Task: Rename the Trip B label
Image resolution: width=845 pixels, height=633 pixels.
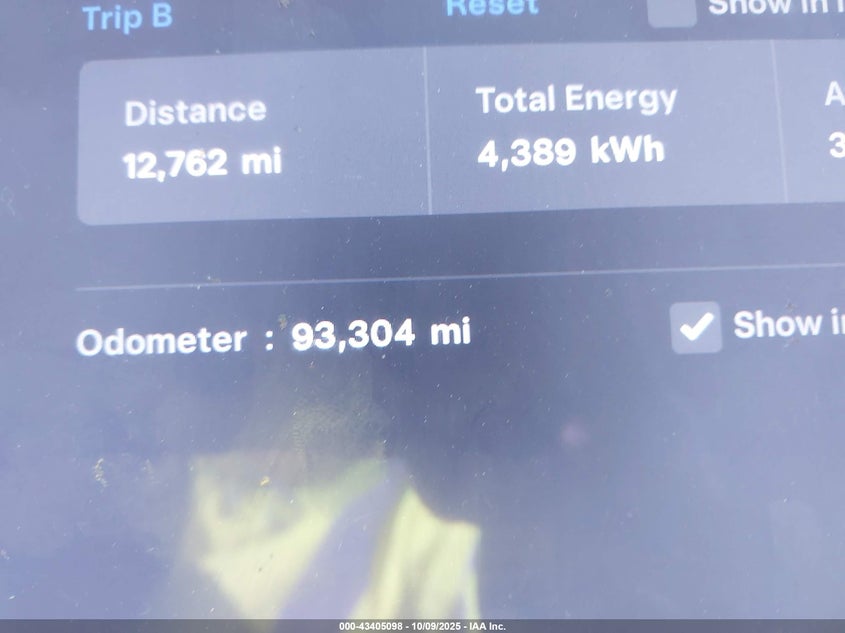Action: 127,17
